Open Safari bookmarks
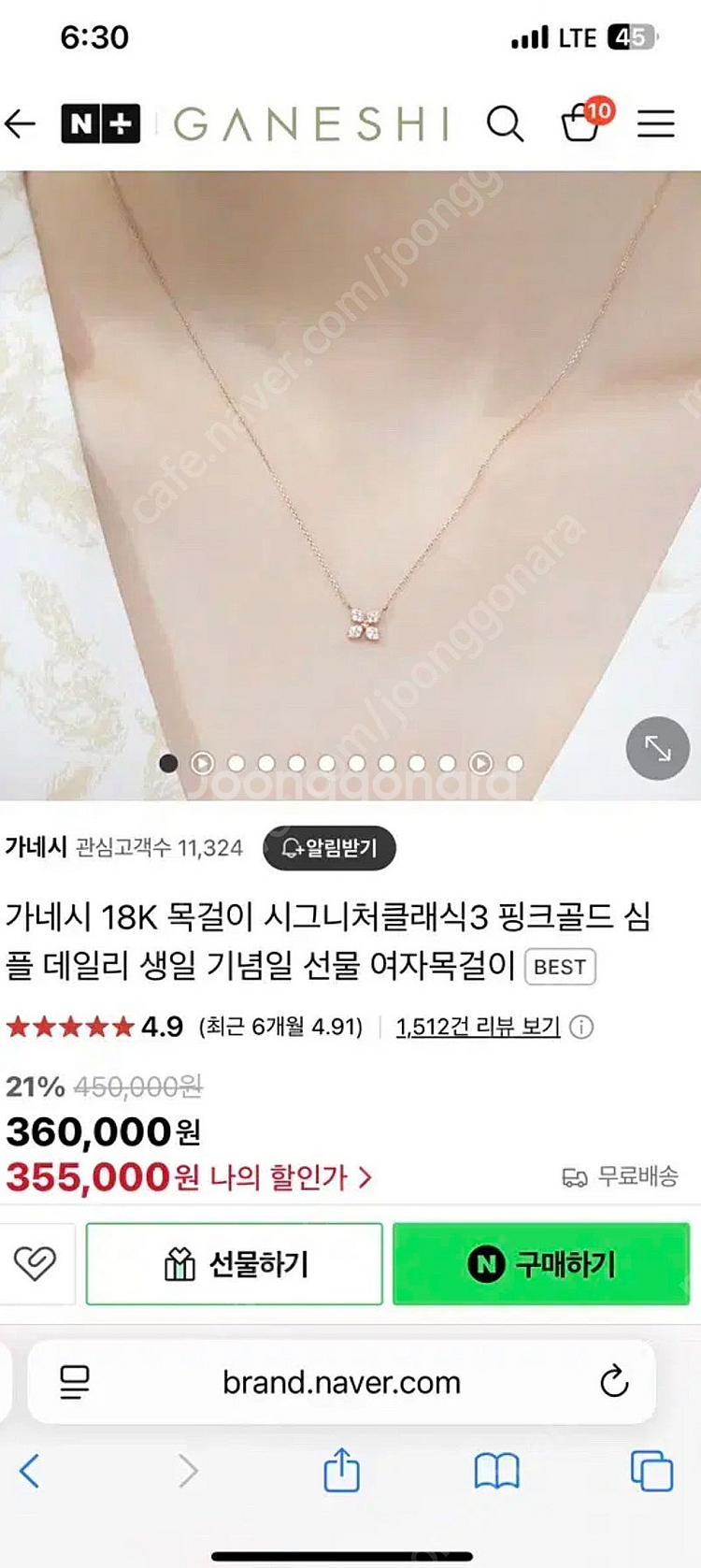This screenshot has width=701, height=1568. [x=496, y=1471]
